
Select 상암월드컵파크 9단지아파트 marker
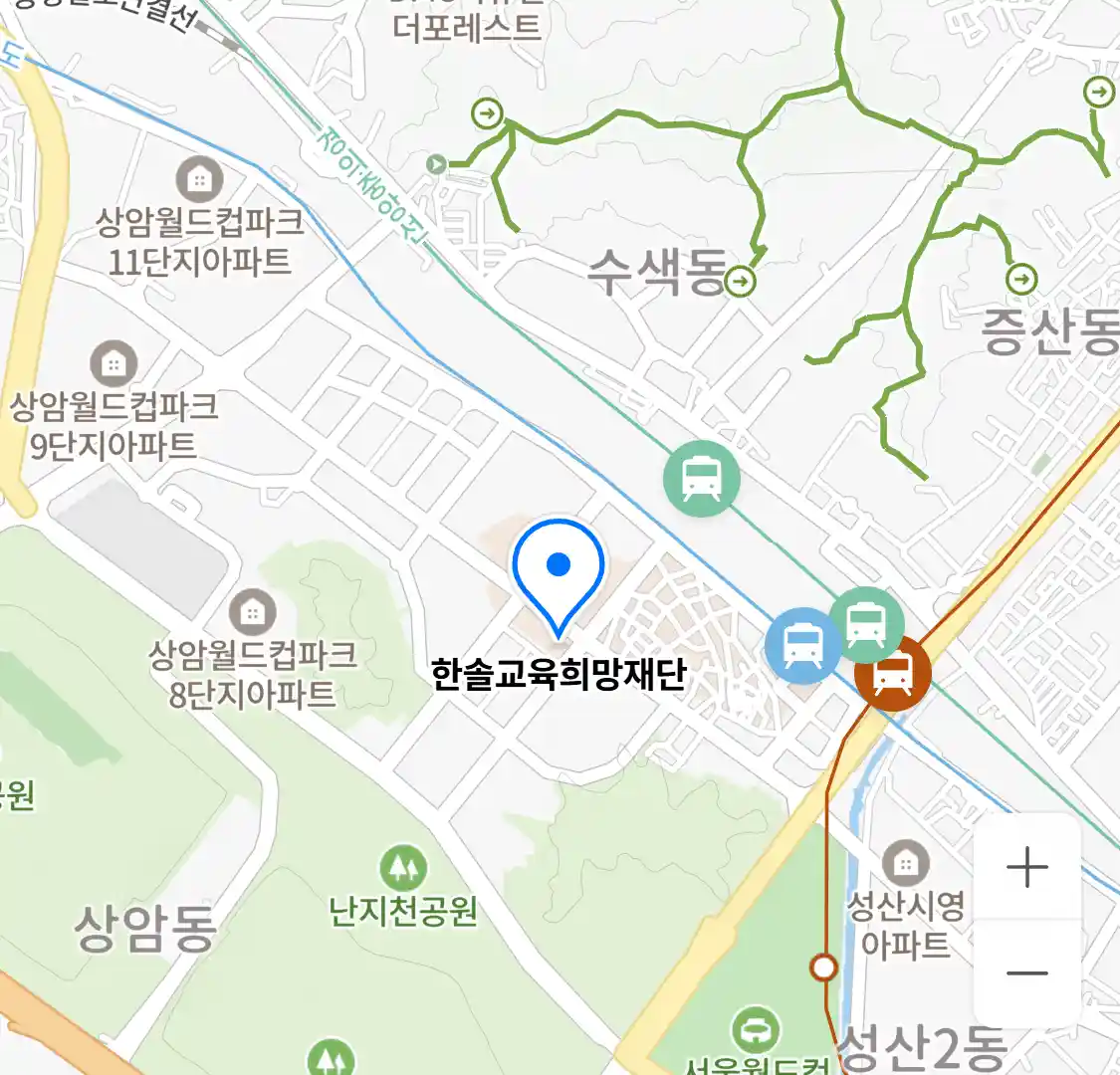[113, 364]
